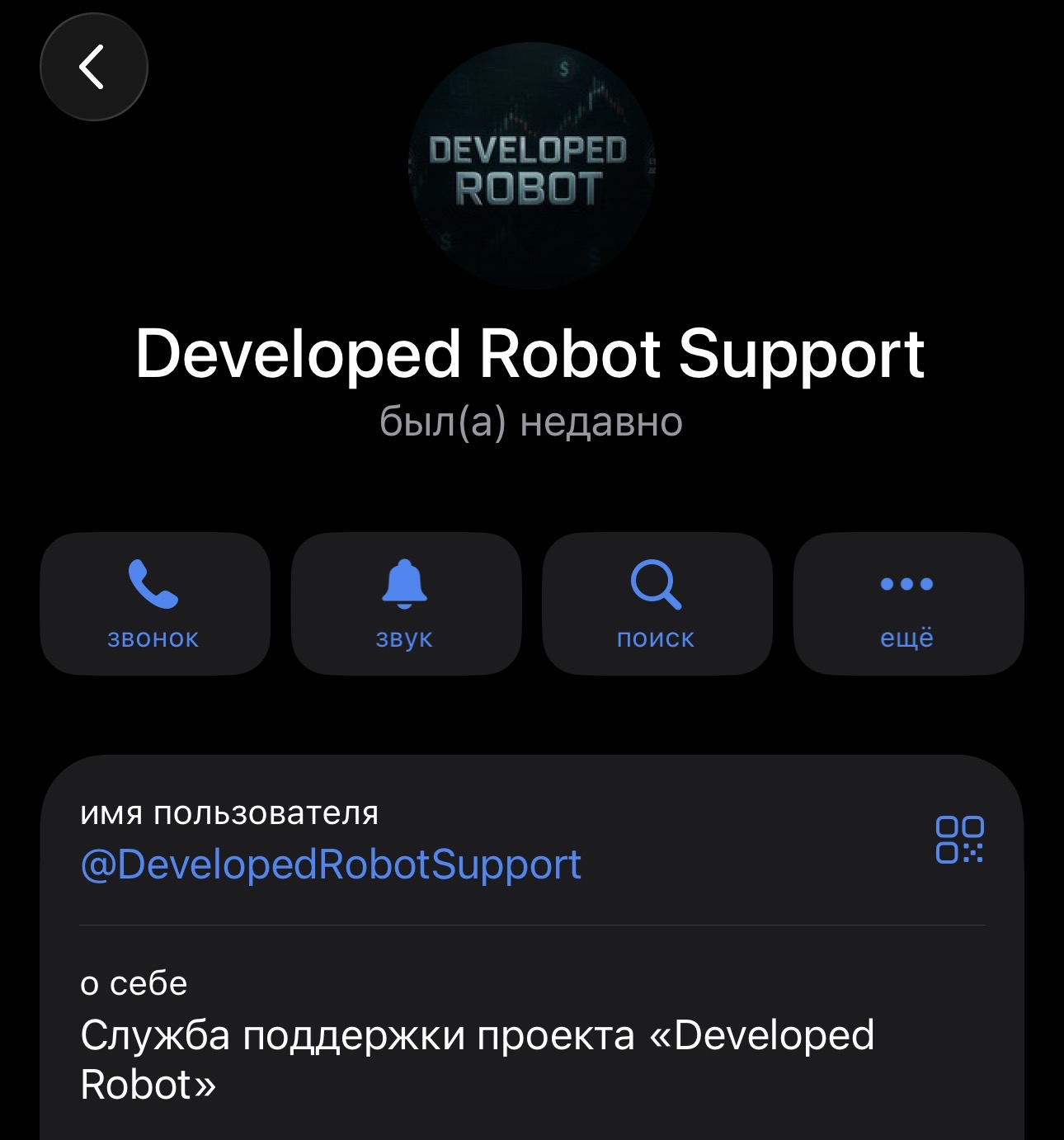The height and width of the screenshot is (1140, 1064).
Task: Open the Developed Robot profile photo
Action: click(531, 165)
